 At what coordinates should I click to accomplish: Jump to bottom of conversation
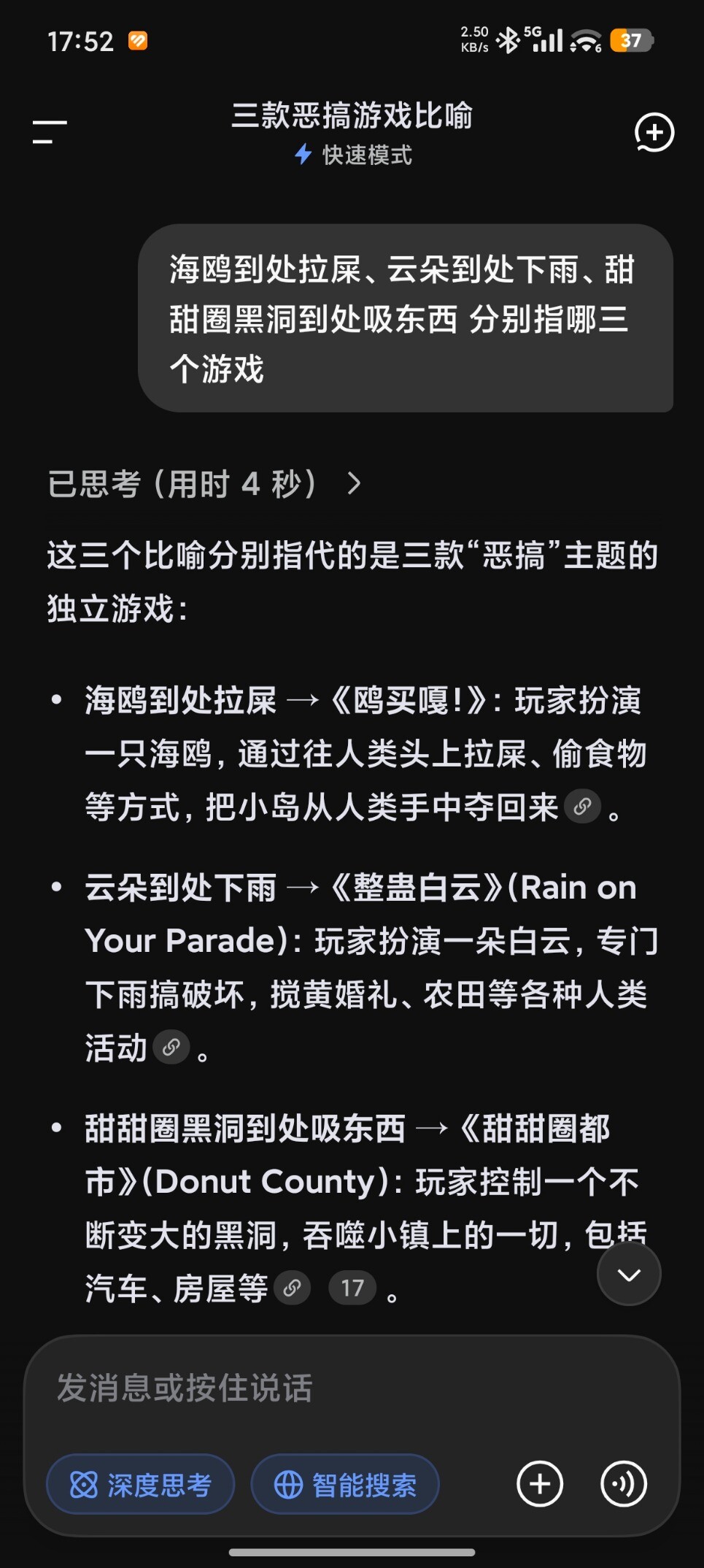click(629, 1275)
